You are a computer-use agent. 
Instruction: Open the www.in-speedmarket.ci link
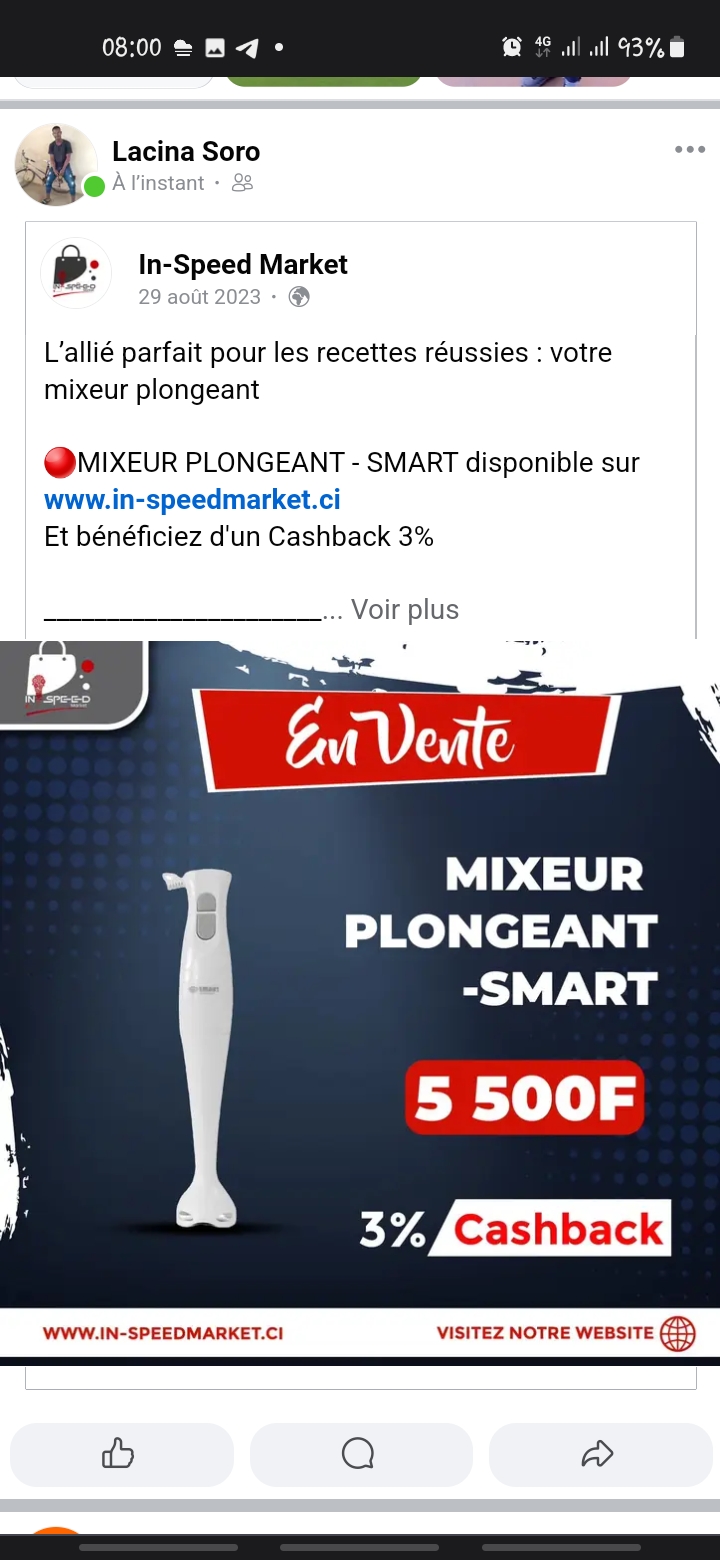click(192, 499)
